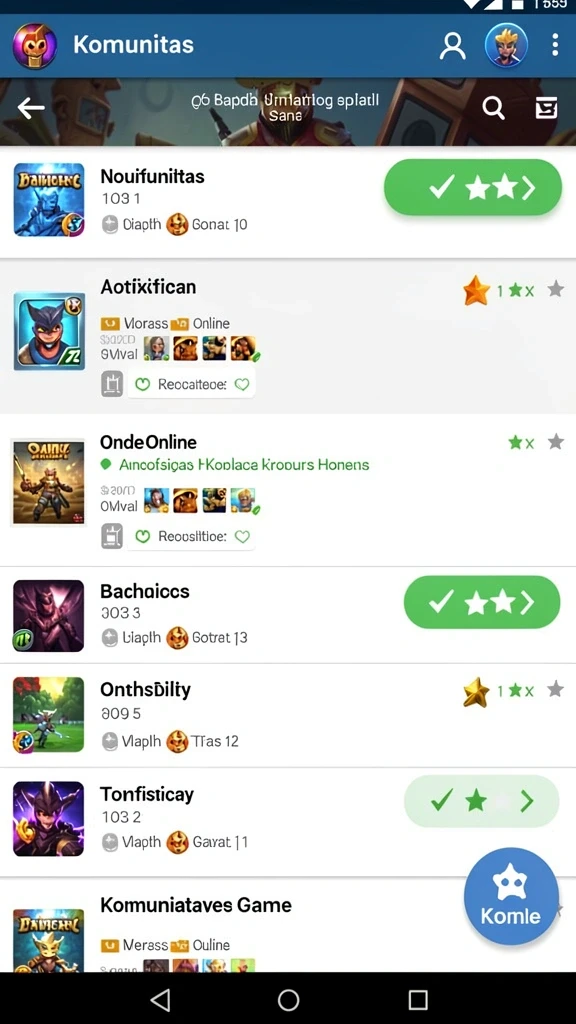Open the round avatar in the top bar

click(505, 44)
